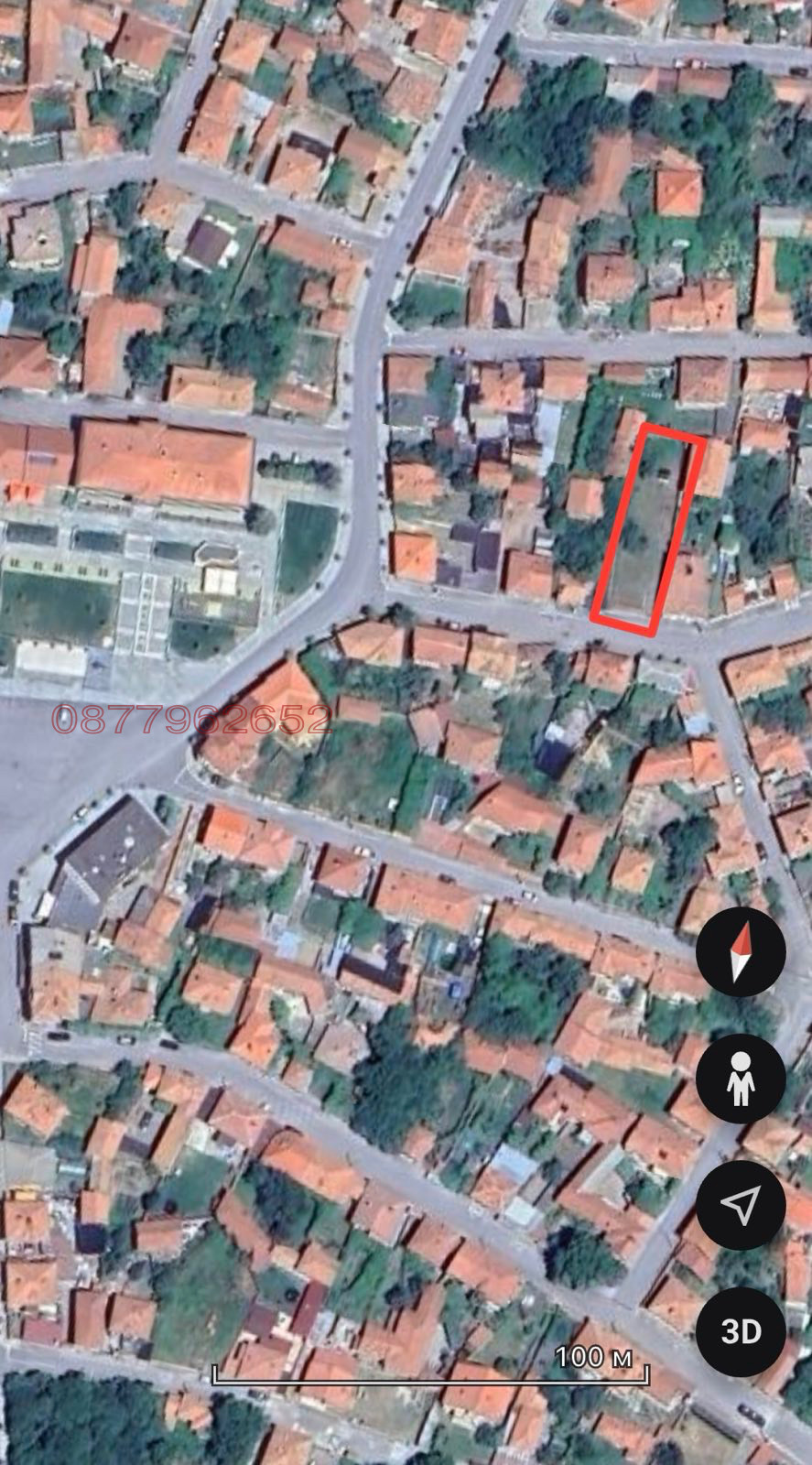Activate the Street View pegman

pyautogui.click(x=741, y=1080)
